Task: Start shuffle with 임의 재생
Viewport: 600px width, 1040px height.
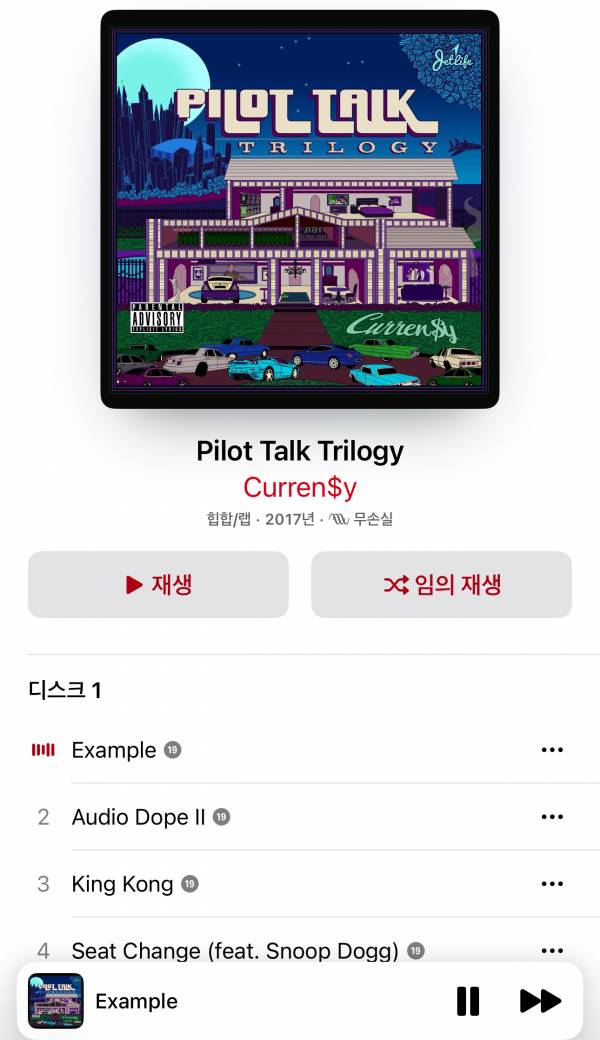Action: pos(441,585)
